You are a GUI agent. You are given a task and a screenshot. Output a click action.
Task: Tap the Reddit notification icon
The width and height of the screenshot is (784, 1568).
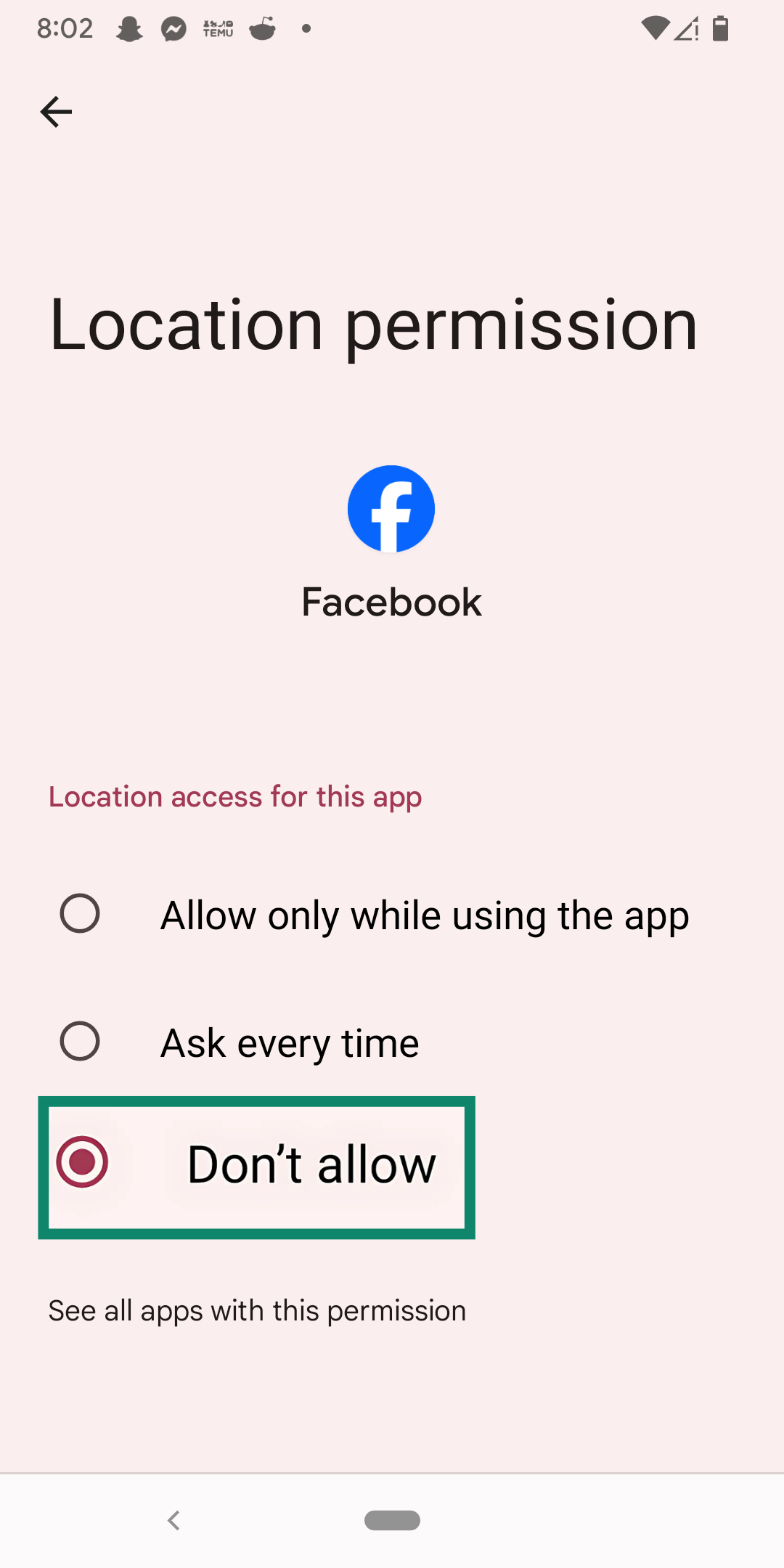[x=263, y=28]
